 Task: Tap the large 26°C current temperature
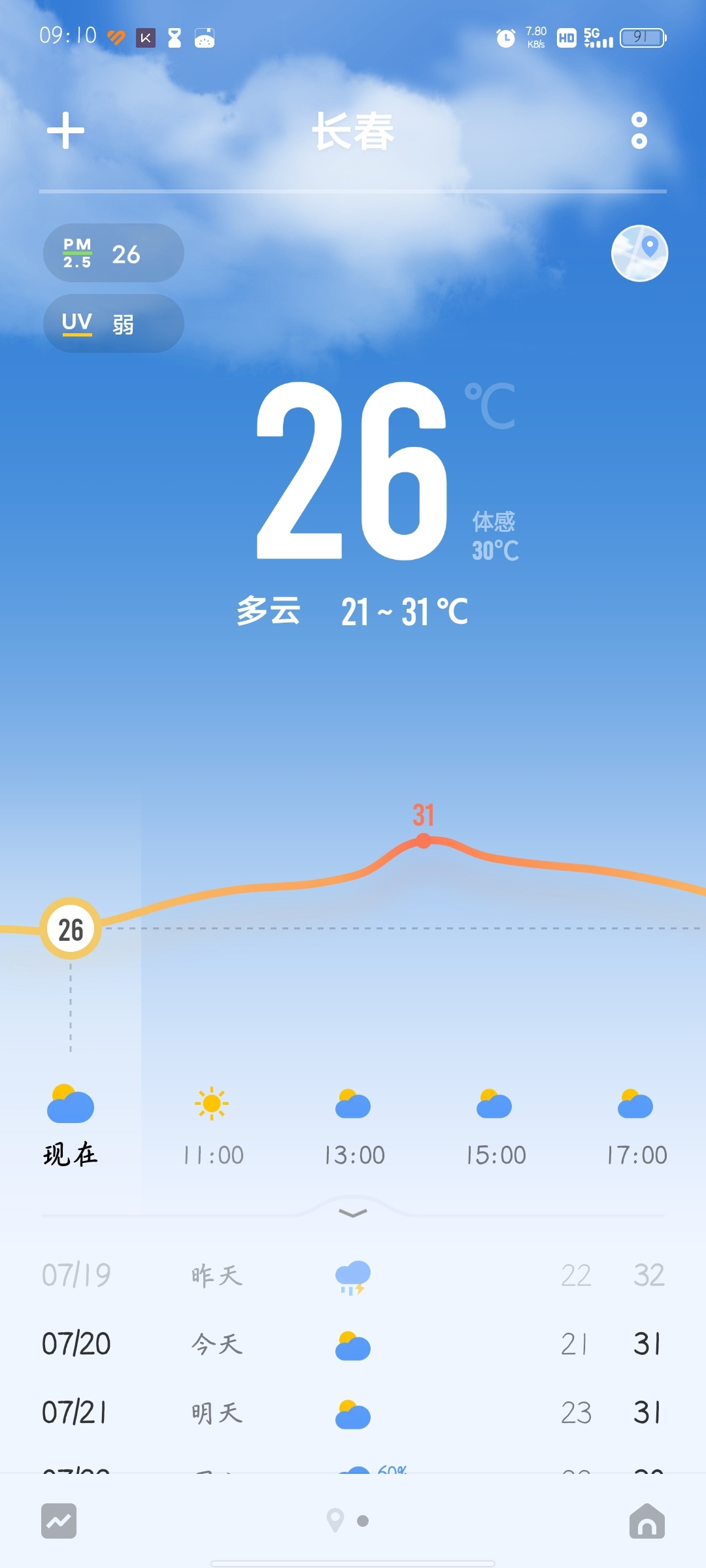(353, 470)
